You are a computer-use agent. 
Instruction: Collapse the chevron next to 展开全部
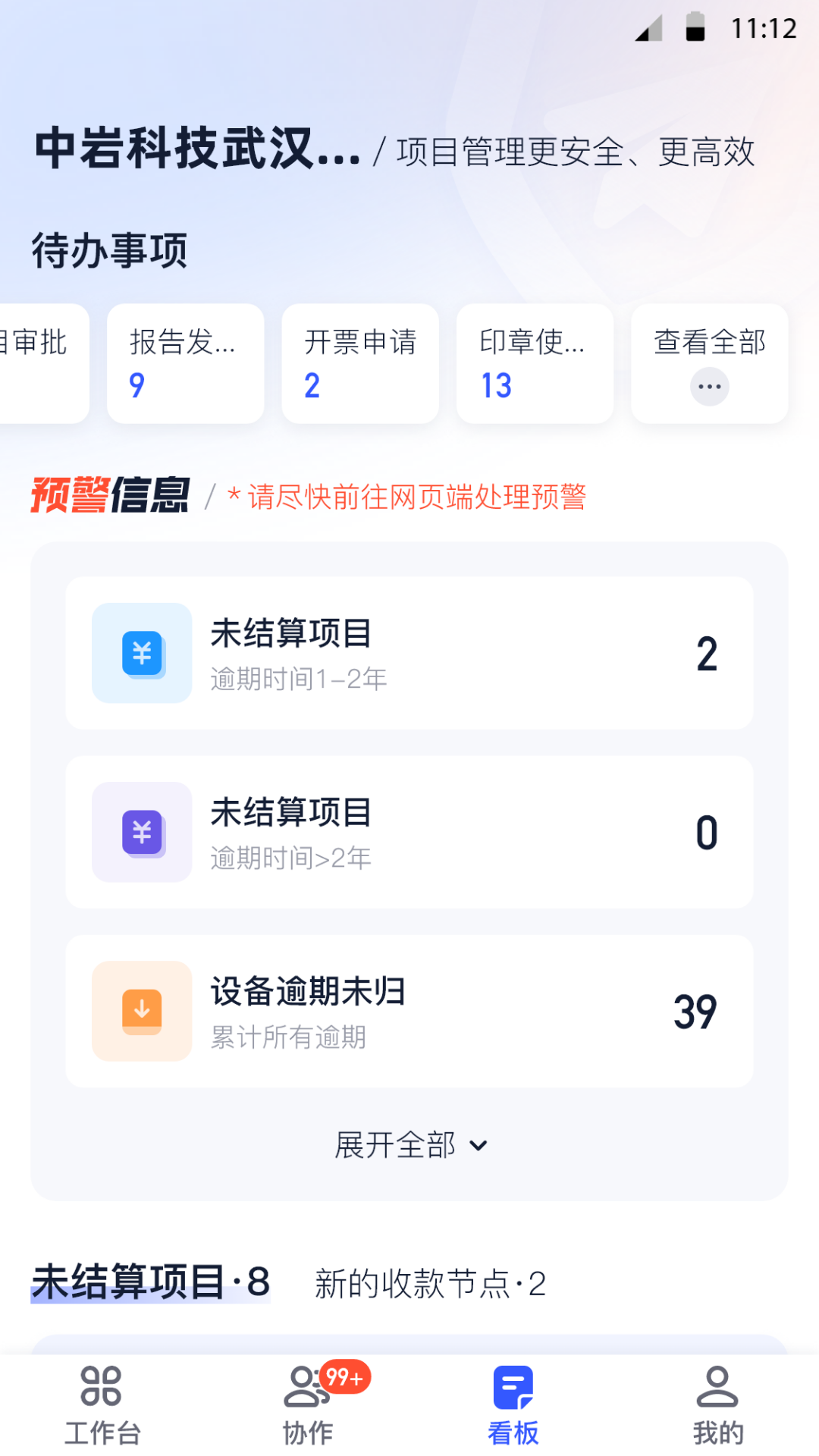click(x=478, y=1147)
